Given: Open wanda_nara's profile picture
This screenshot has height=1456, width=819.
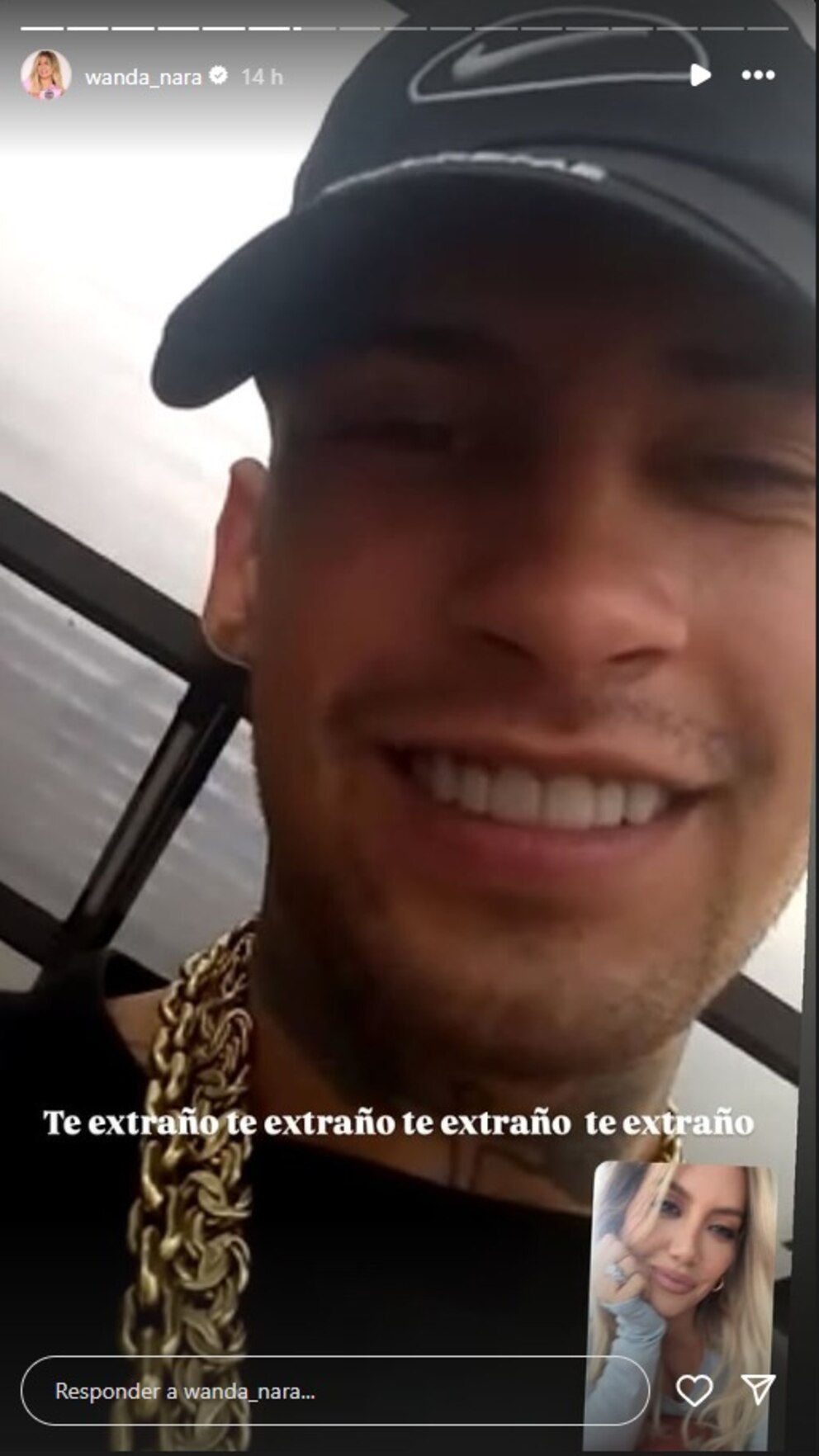Looking at the screenshot, I should (45, 76).
